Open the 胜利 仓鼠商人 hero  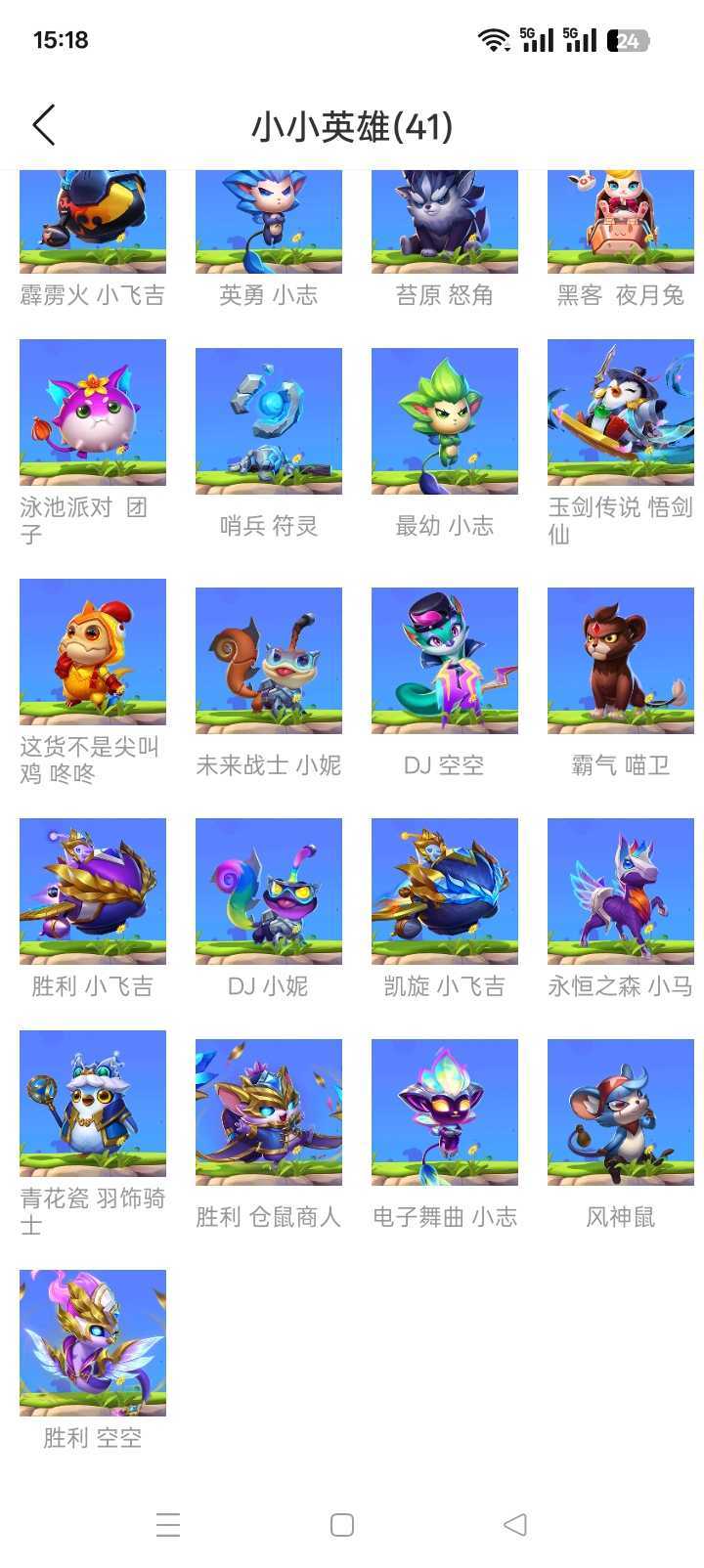[x=269, y=1112]
